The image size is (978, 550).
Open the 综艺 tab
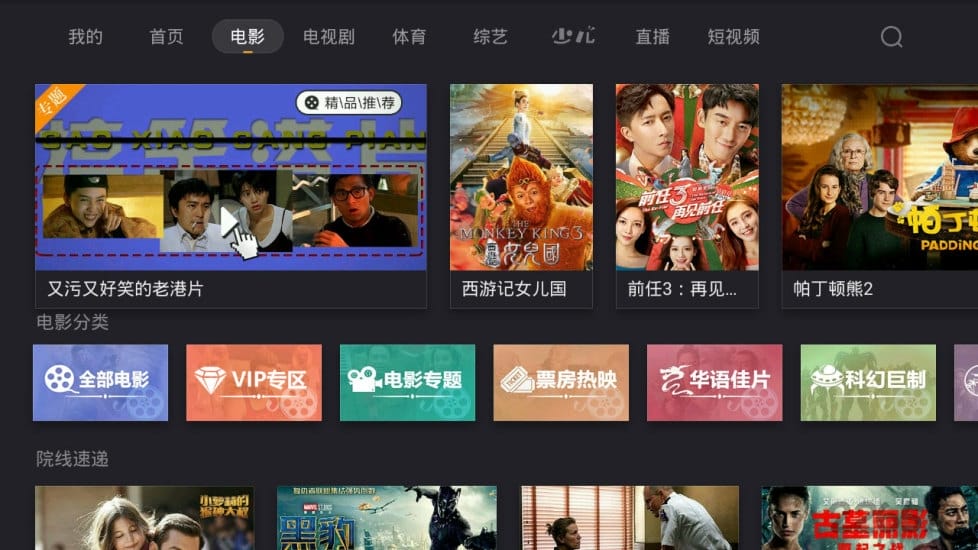click(490, 37)
